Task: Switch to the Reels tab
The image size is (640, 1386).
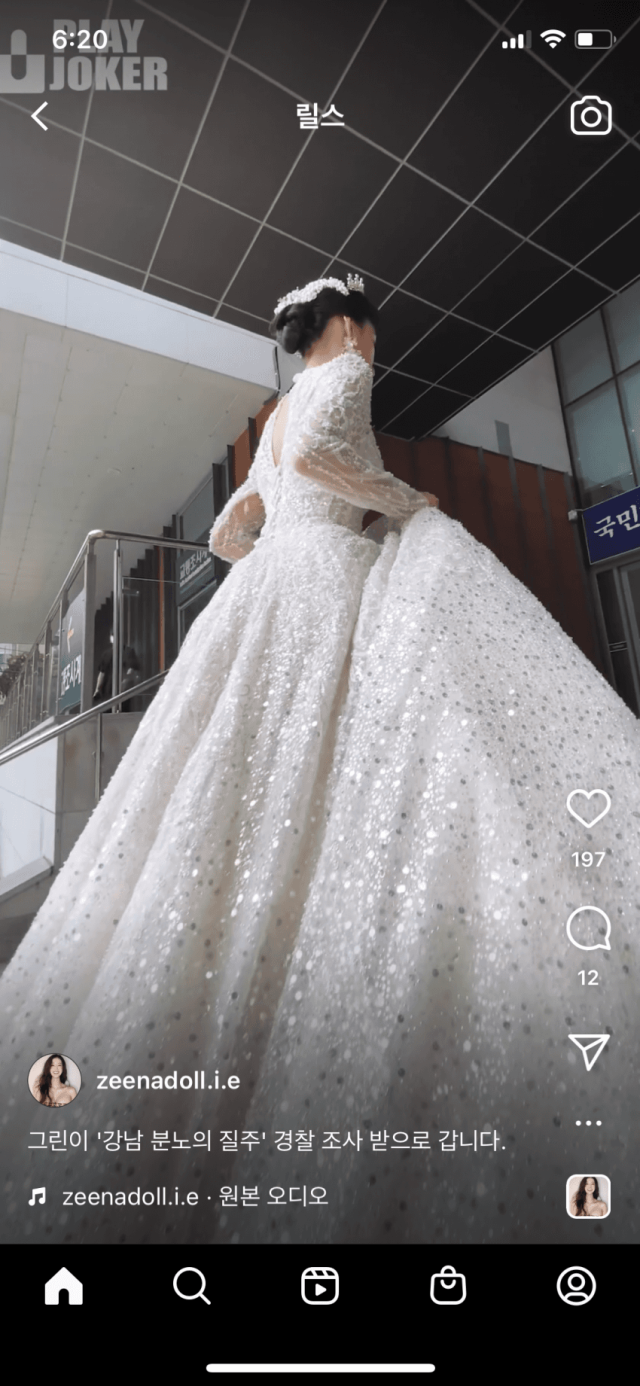Action: pos(320,1286)
